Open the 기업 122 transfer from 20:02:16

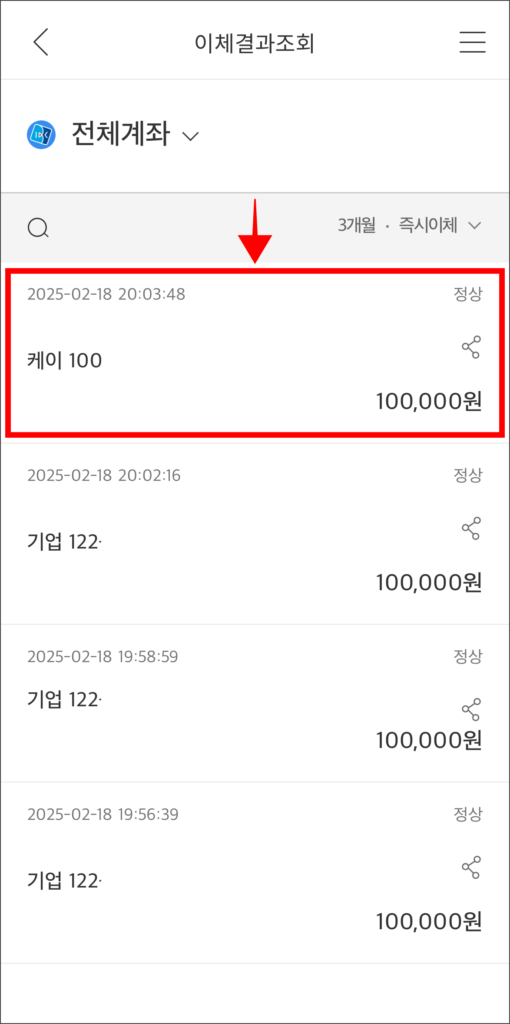point(255,534)
